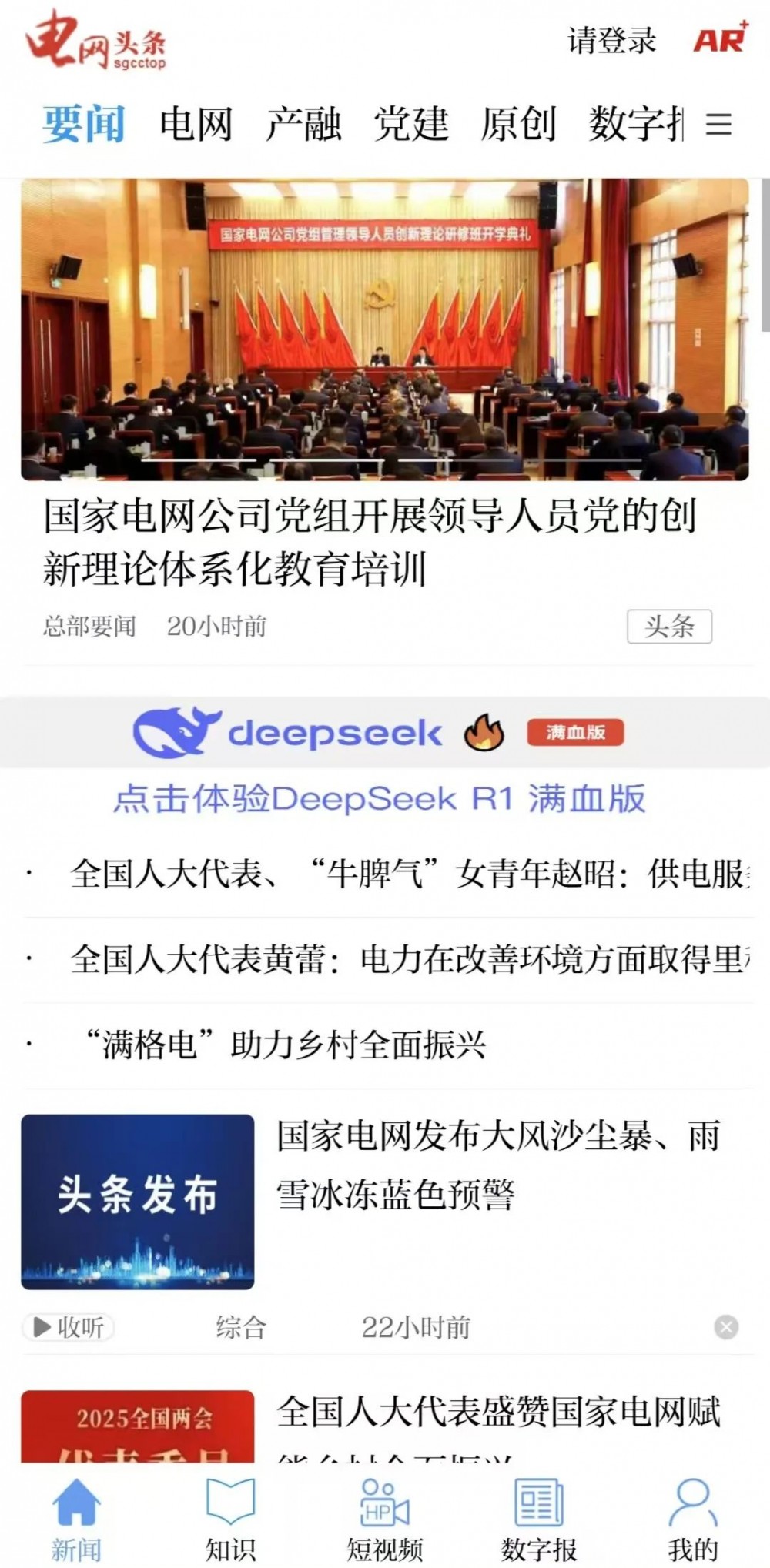Open 大风沙尘暴 blue warning article
This screenshot has width=770, height=1568.
click(499, 1165)
